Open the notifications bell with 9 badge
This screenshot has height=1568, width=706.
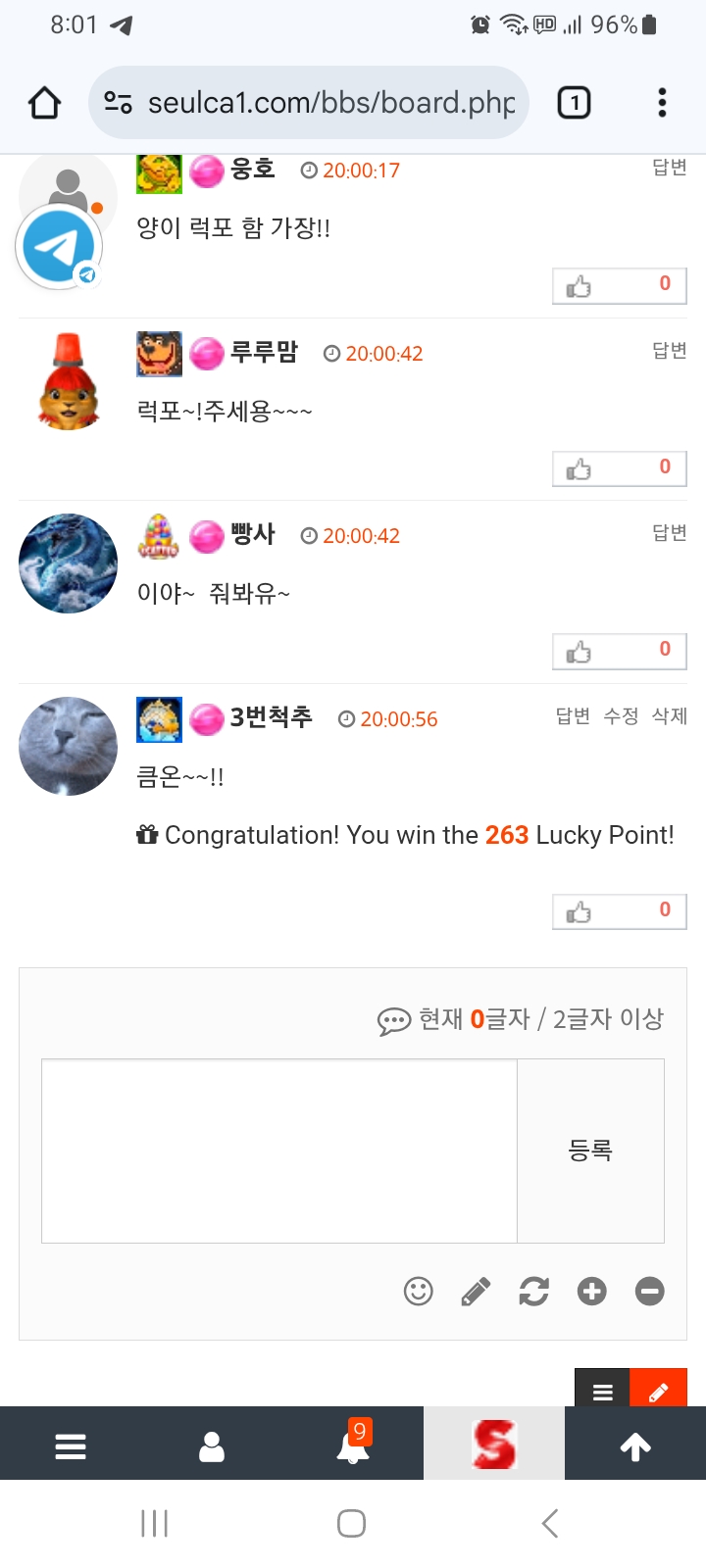[353, 1445]
